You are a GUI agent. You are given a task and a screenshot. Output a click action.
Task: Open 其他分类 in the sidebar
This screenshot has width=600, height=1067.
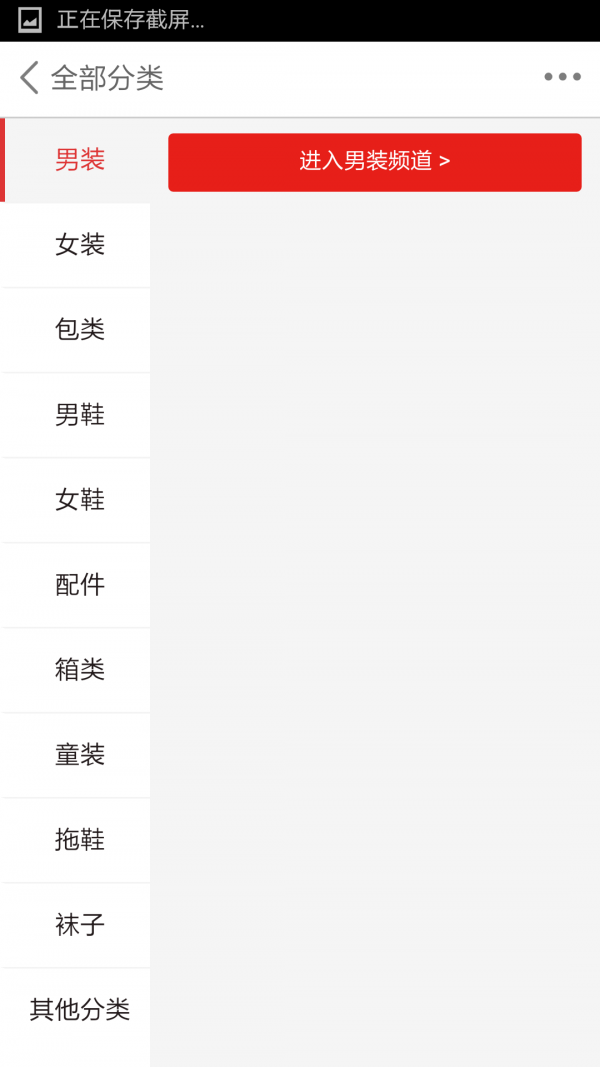click(x=79, y=1010)
